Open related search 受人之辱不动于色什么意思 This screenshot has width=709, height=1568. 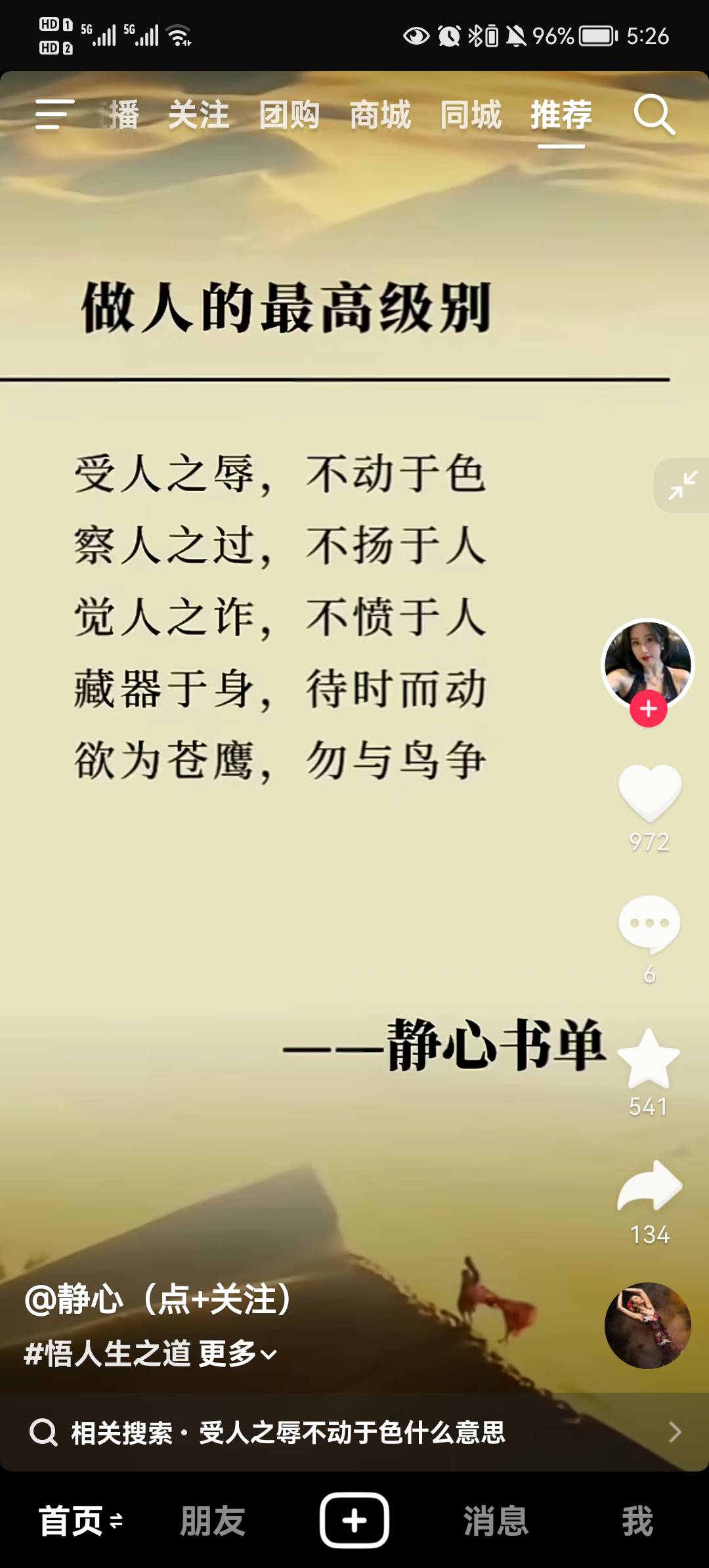353,1432
